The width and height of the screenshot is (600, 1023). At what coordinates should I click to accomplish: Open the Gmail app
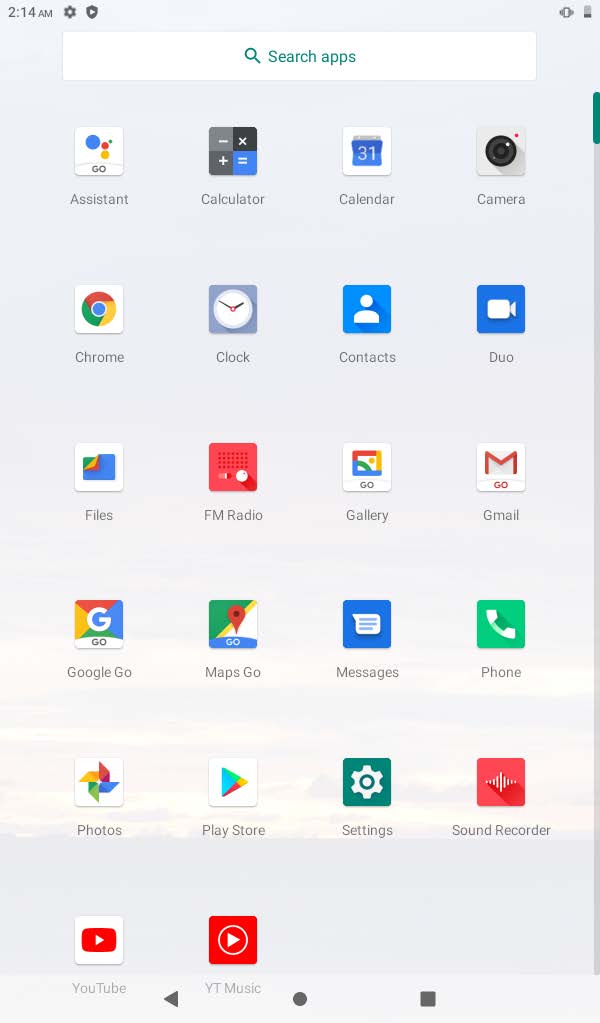pyautogui.click(x=501, y=467)
